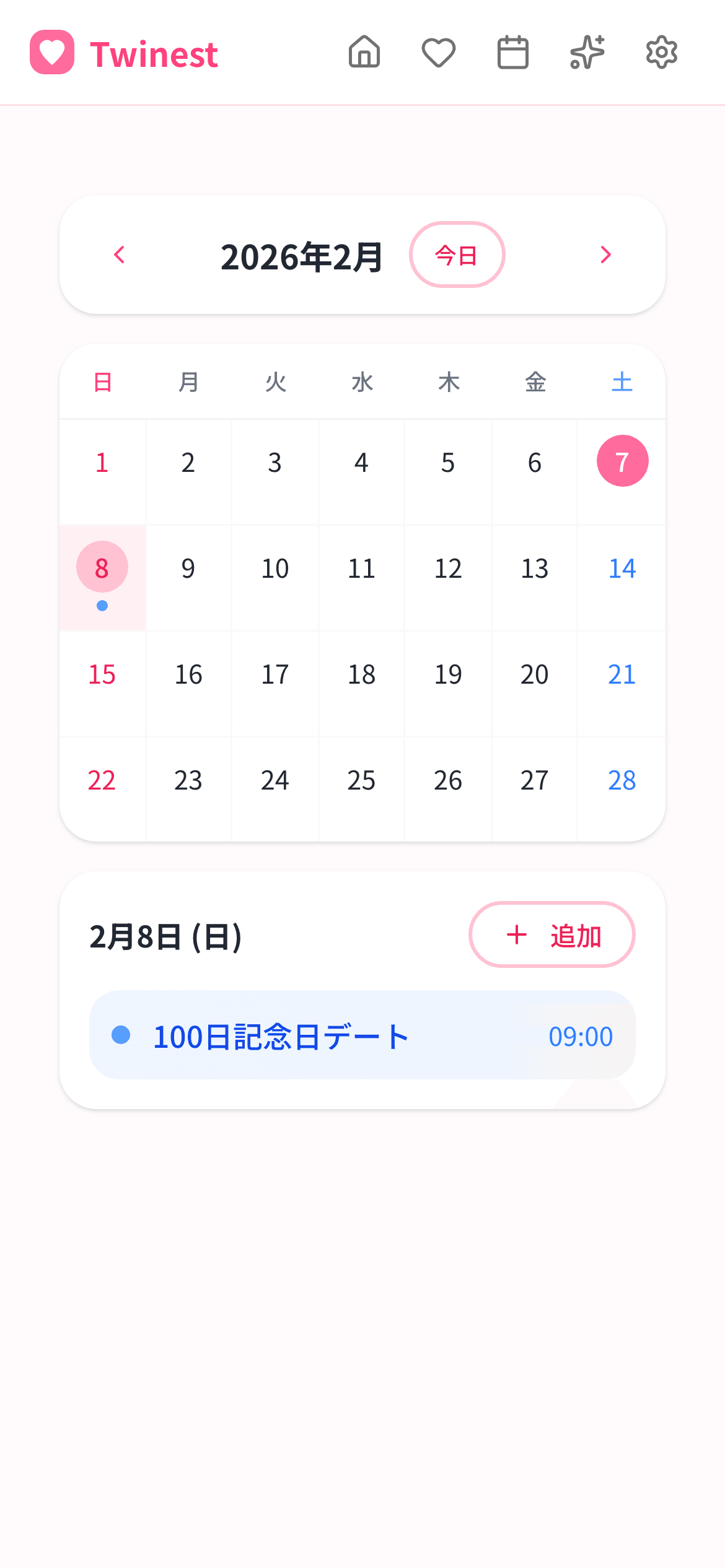The height and width of the screenshot is (1568, 725).
Task: Pick February 23 in the calendar
Action: pos(188,780)
